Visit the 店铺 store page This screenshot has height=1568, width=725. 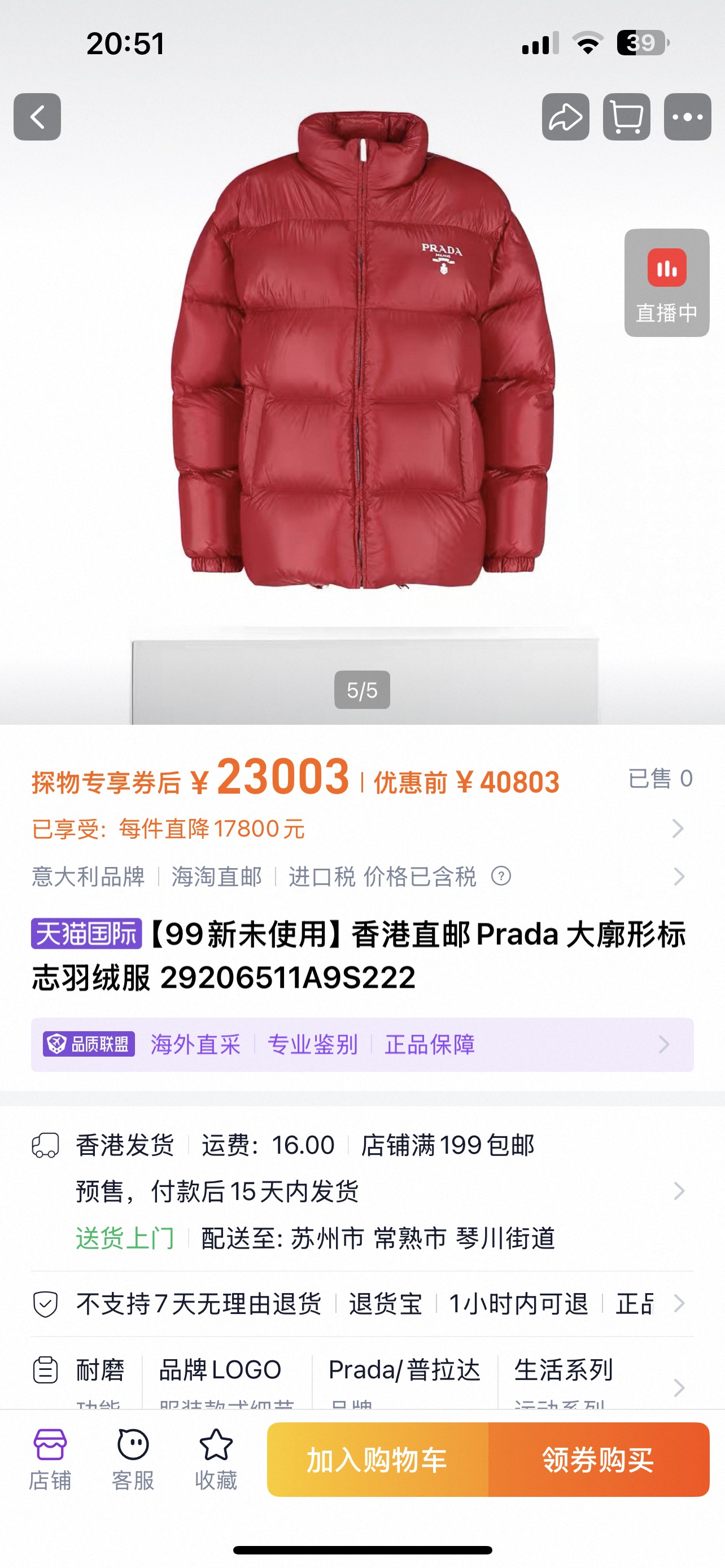[x=50, y=1459]
